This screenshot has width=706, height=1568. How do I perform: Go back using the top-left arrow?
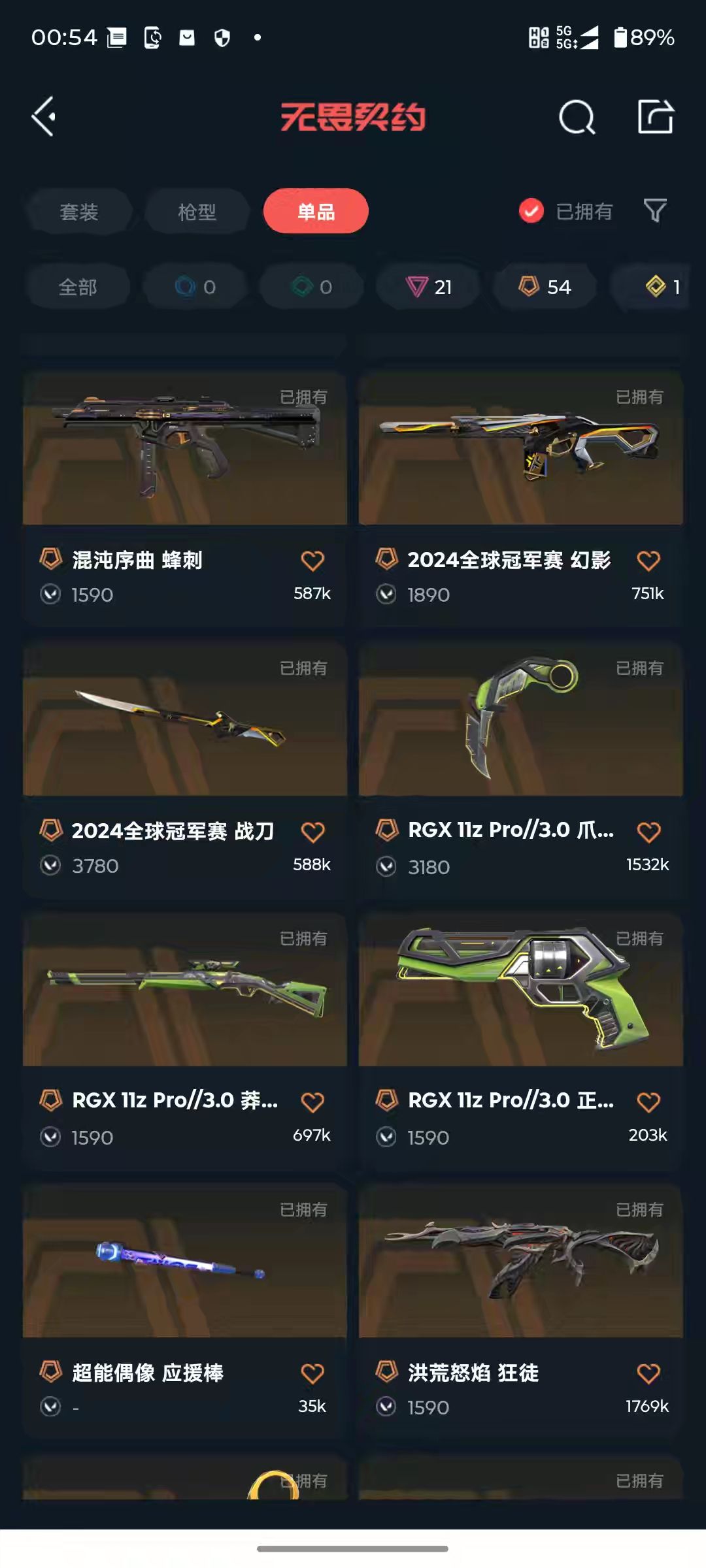pos(44,117)
